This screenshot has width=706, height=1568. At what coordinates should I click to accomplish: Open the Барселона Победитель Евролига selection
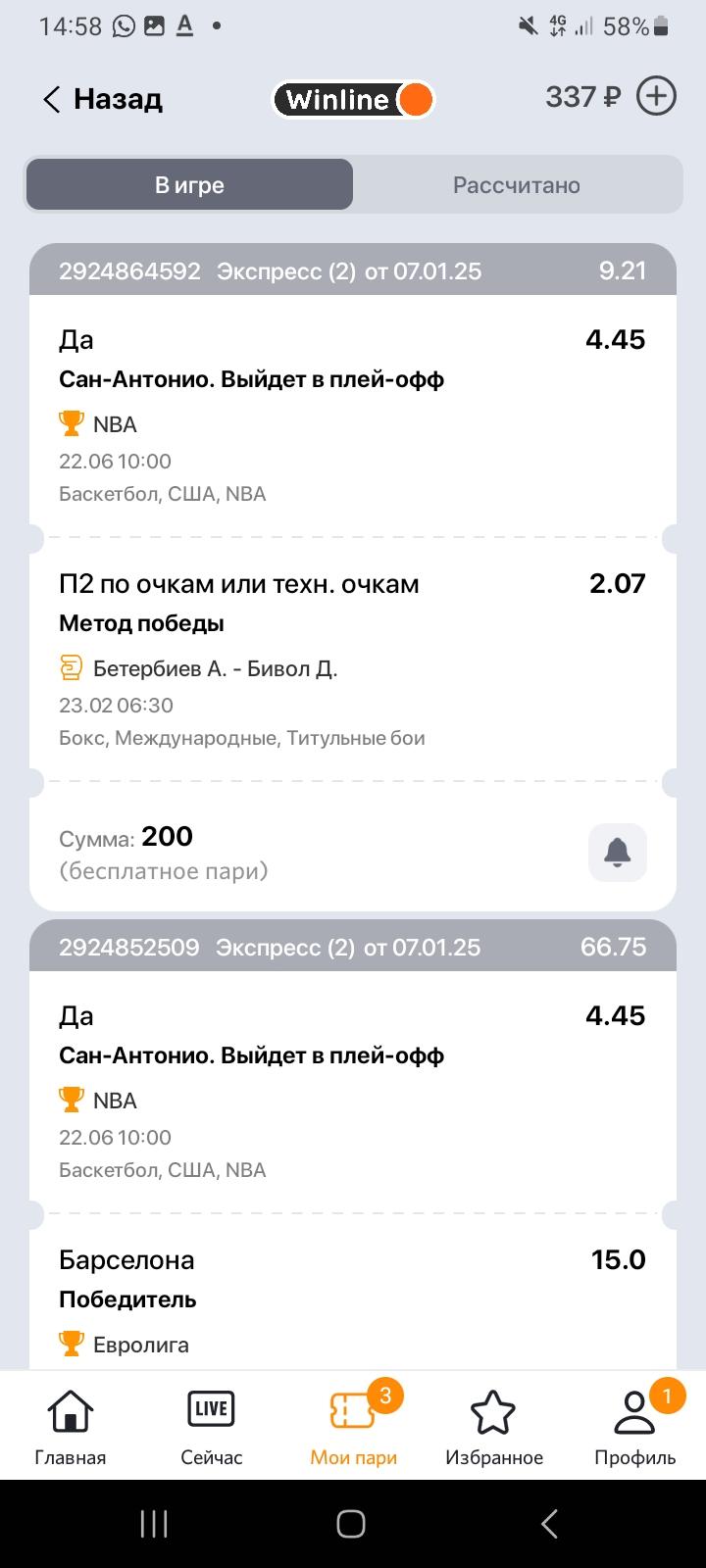pyautogui.click(x=353, y=1298)
